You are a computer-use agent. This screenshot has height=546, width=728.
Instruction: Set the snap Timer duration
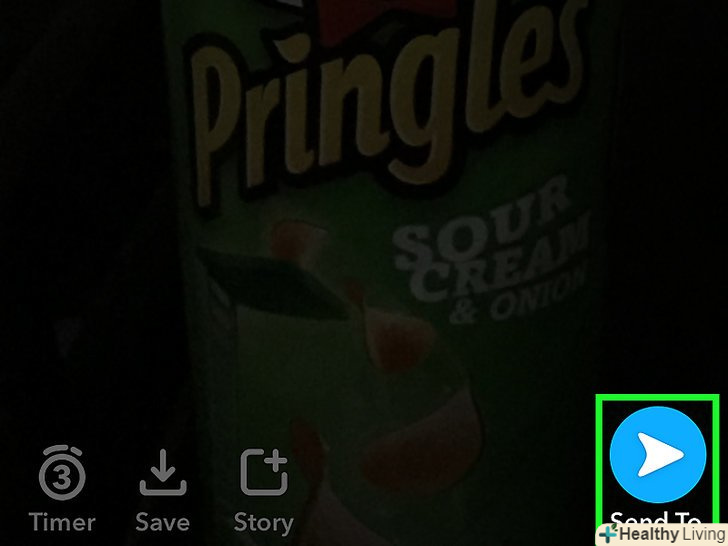(x=63, y=475)
